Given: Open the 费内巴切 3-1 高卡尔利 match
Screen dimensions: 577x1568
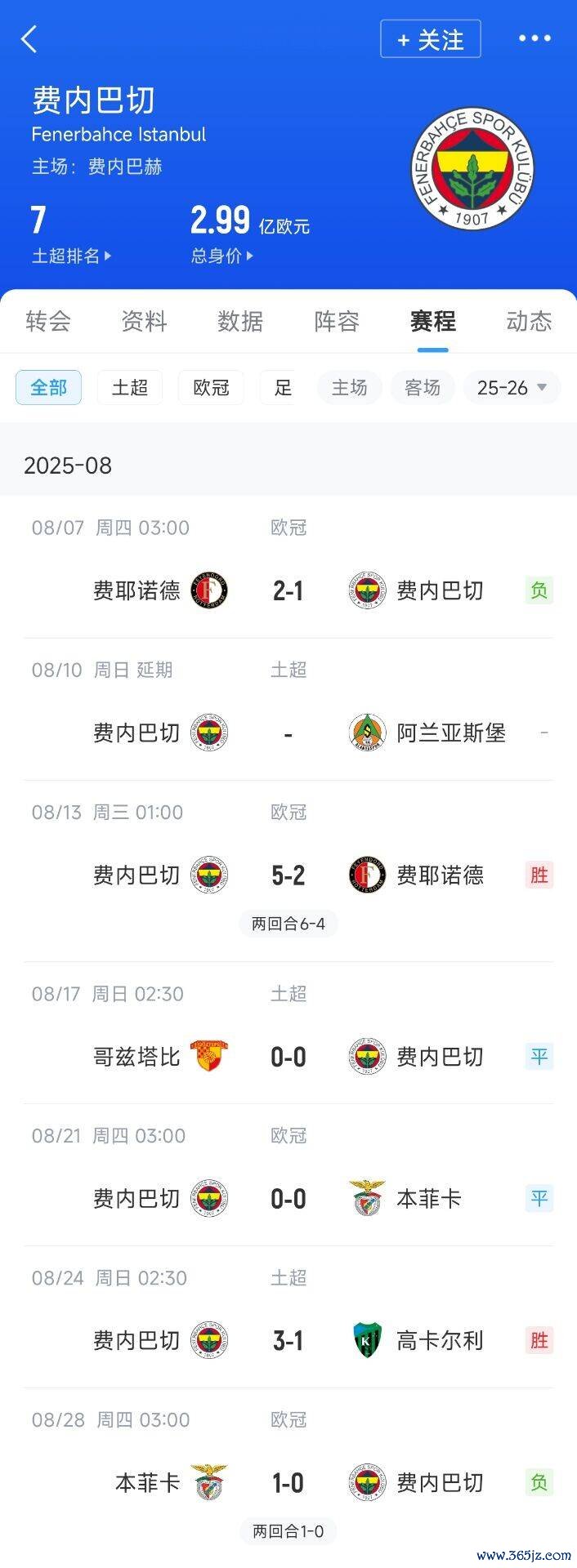Looking at the screenshot, I should coord(288,1340).
